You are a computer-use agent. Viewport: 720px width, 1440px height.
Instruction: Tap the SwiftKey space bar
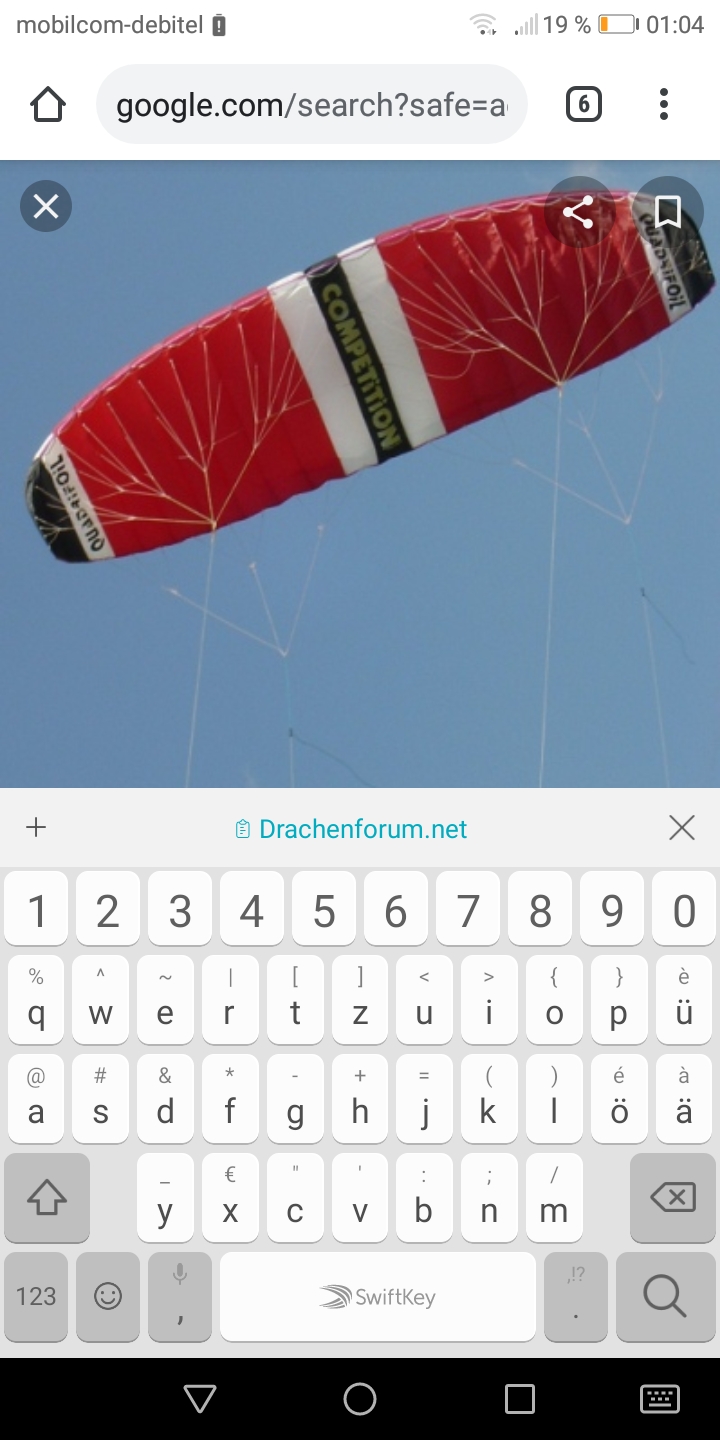tap(378, 1297)
